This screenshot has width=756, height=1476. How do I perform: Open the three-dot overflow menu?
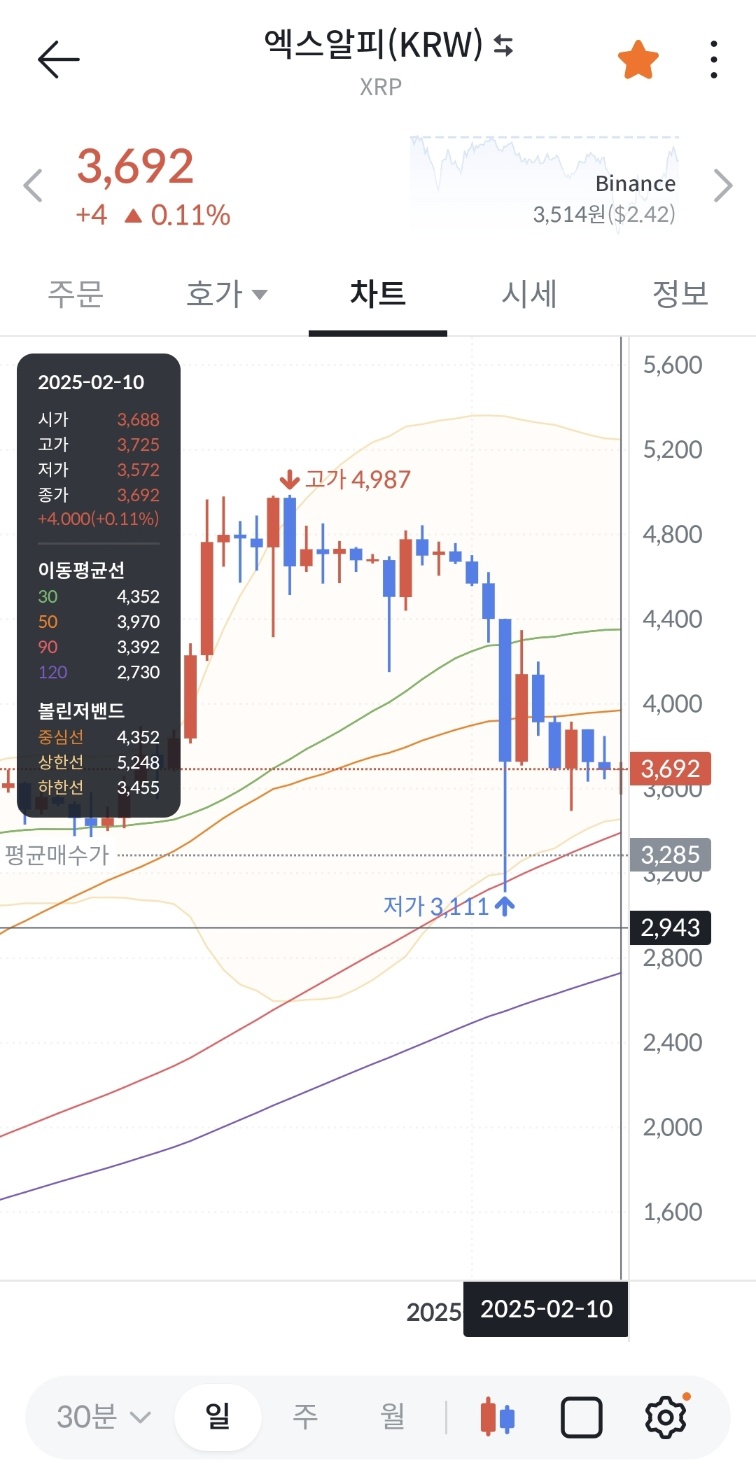coord(713,58)
